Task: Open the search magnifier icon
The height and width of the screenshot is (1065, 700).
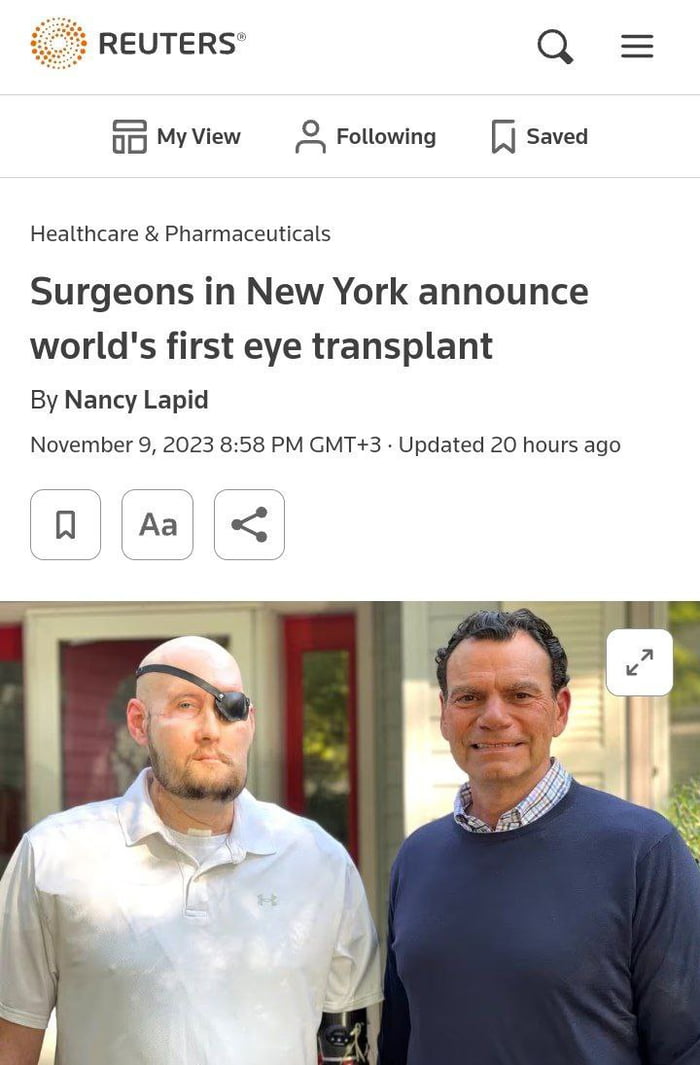Action: point(555,46)
